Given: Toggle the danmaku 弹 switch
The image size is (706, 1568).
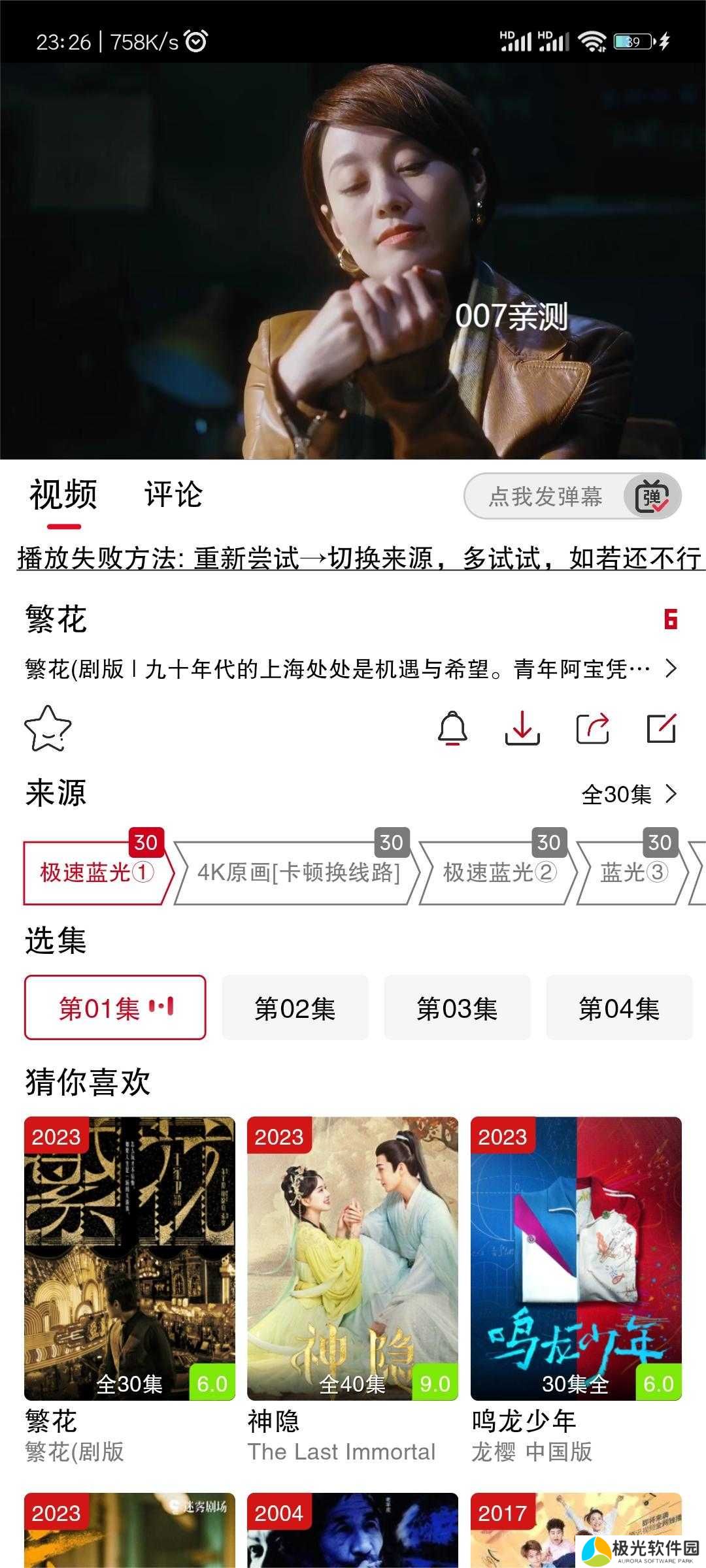Looking at the screenshot, I should (x=652, y=497).
